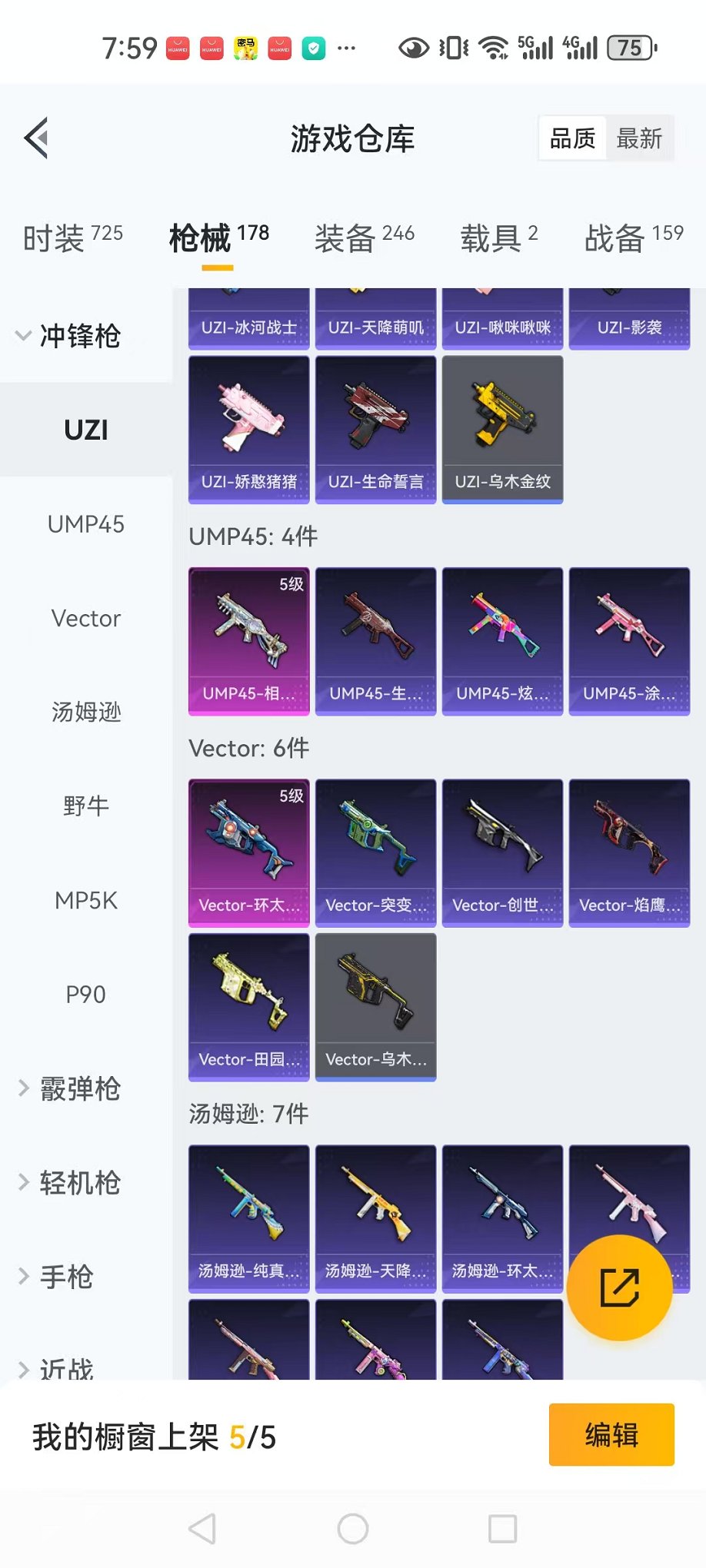Sort by 品质
Screen dimensions: 706x1568
coord(573,139)
